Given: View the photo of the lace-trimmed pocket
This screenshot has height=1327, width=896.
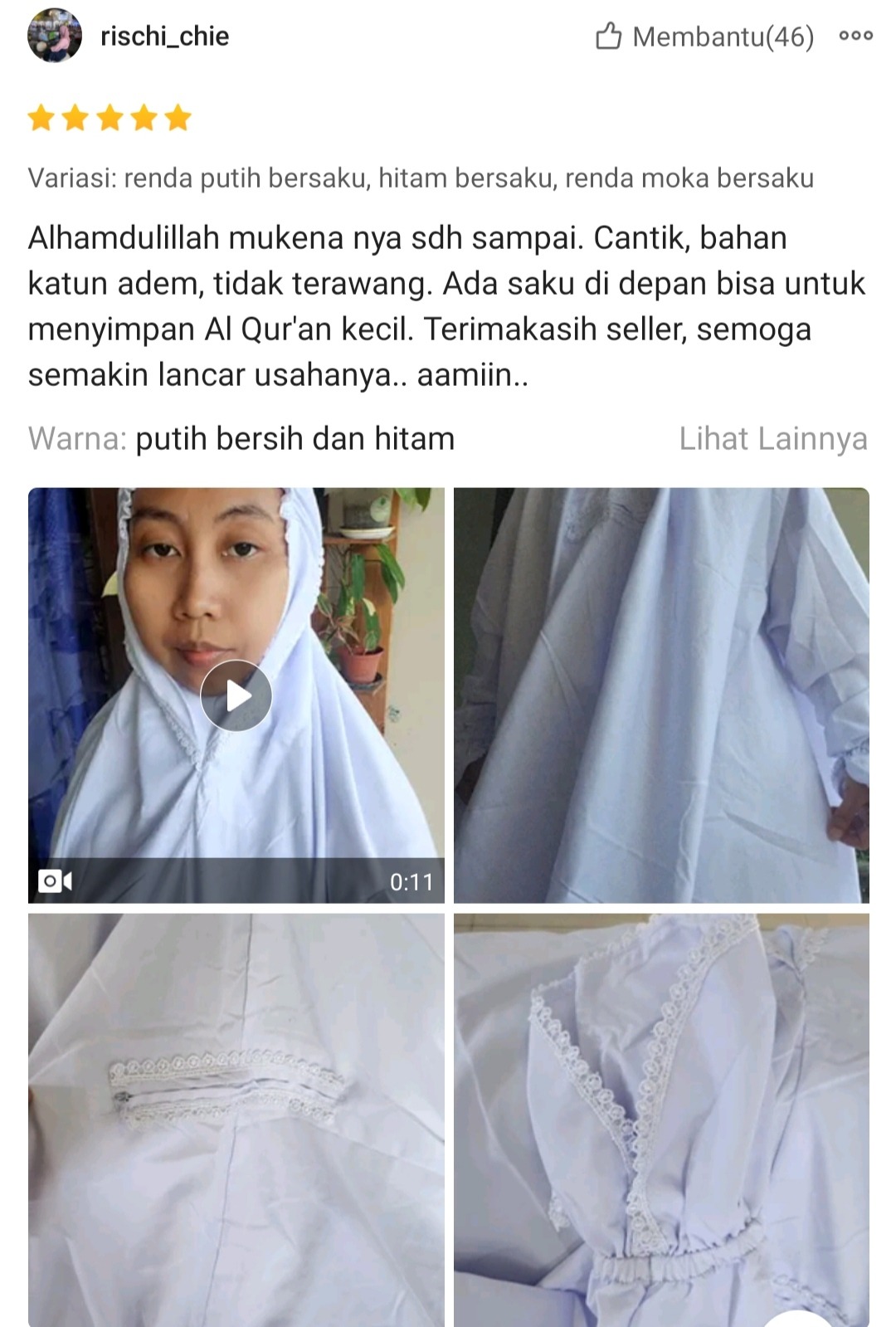Looking at the screenshot, I should point(236,1119).
